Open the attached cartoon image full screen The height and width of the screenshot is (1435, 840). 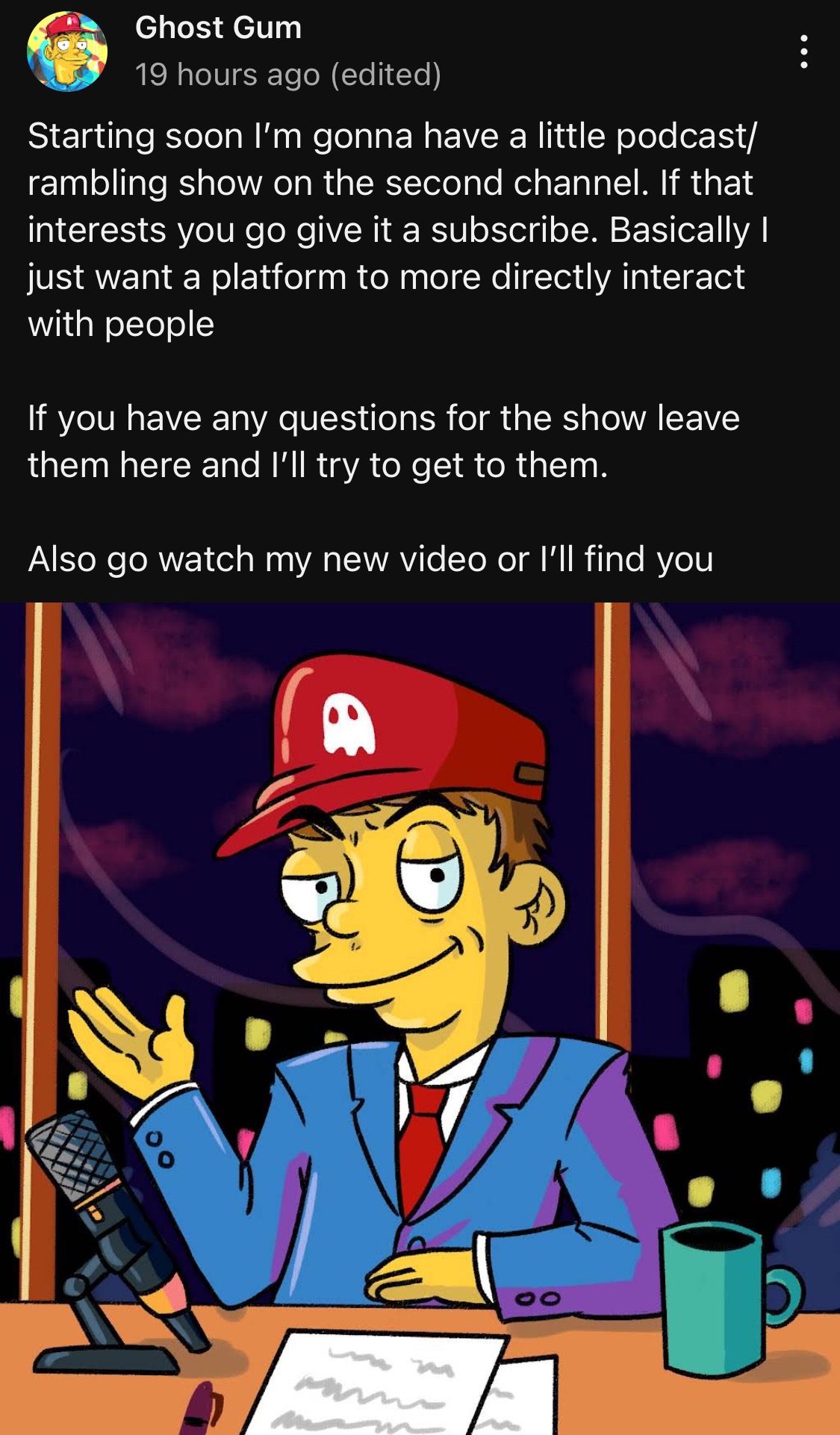[x=420, y=1018]
